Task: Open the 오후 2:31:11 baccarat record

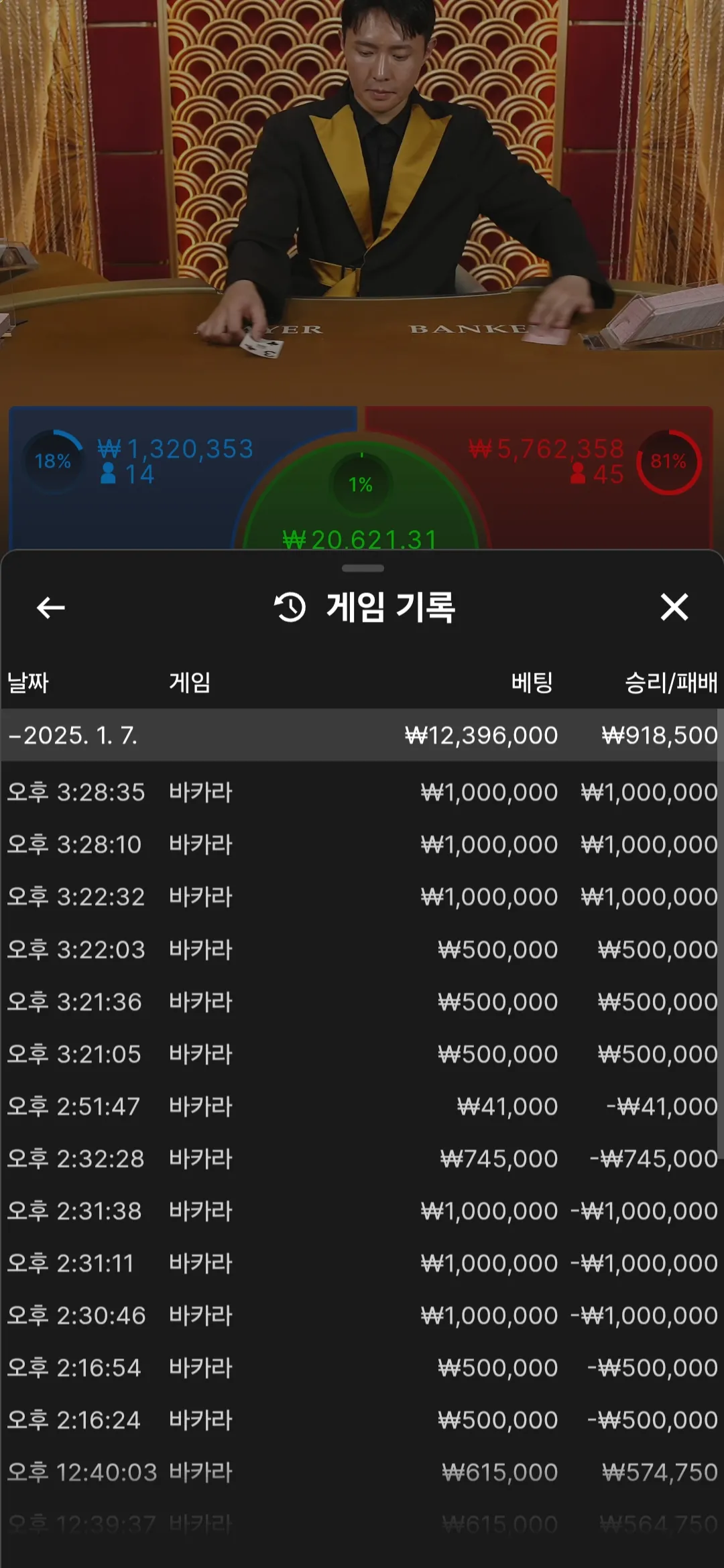Action: [x=362, y=1263]
